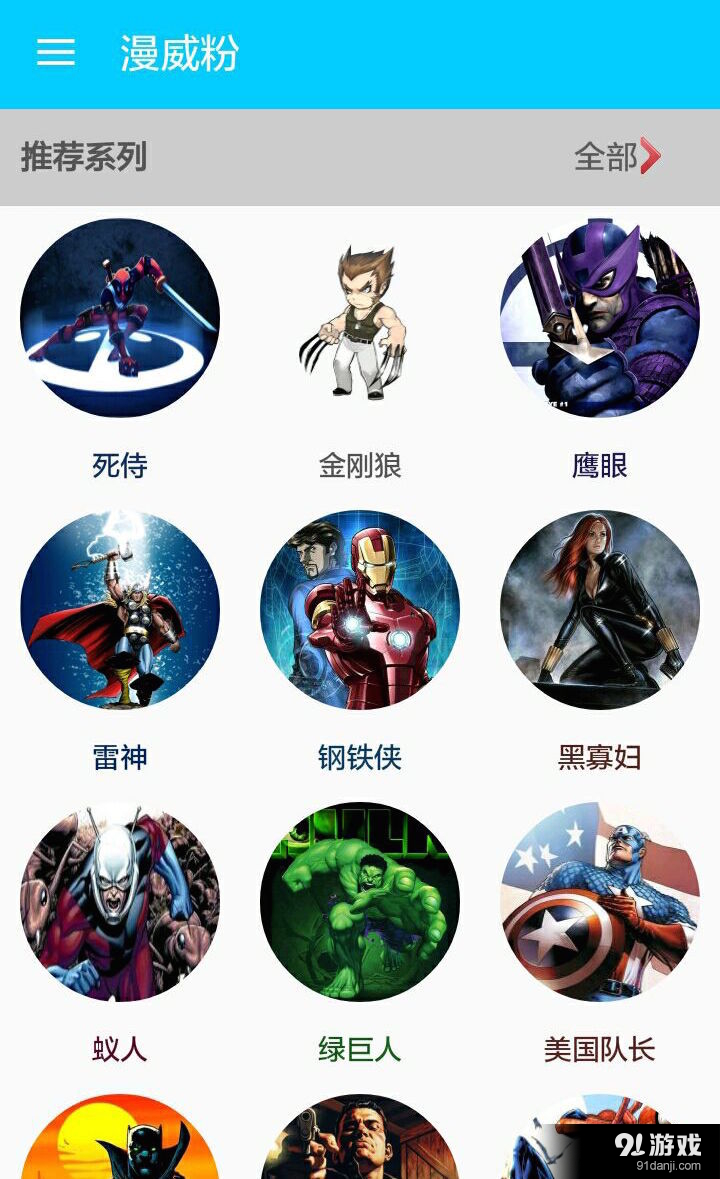Tap the 雷神 (Thor) circle image
The width and height of the screenshot is (720, 1179).
click(120, 610)
